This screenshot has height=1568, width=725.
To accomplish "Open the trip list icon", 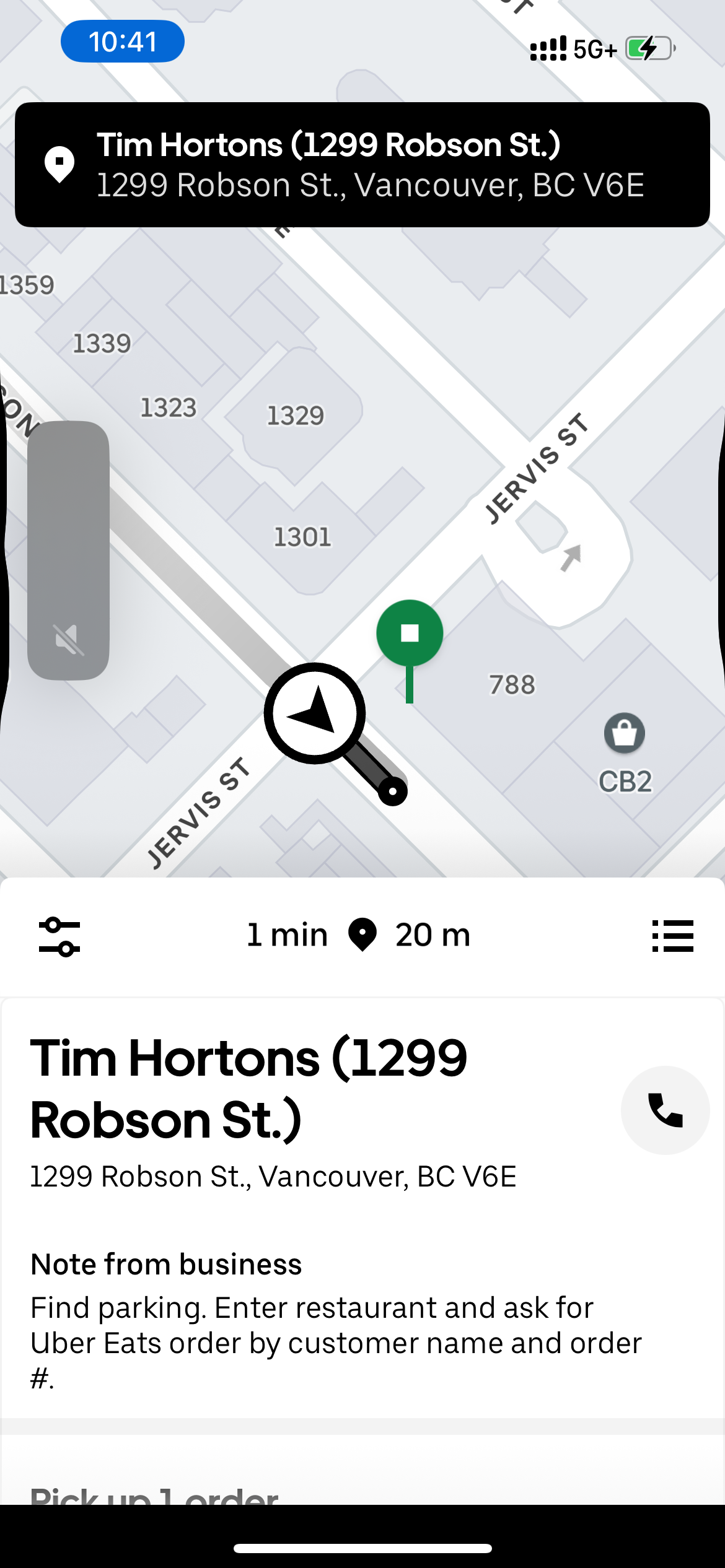I will coord(672,936).
